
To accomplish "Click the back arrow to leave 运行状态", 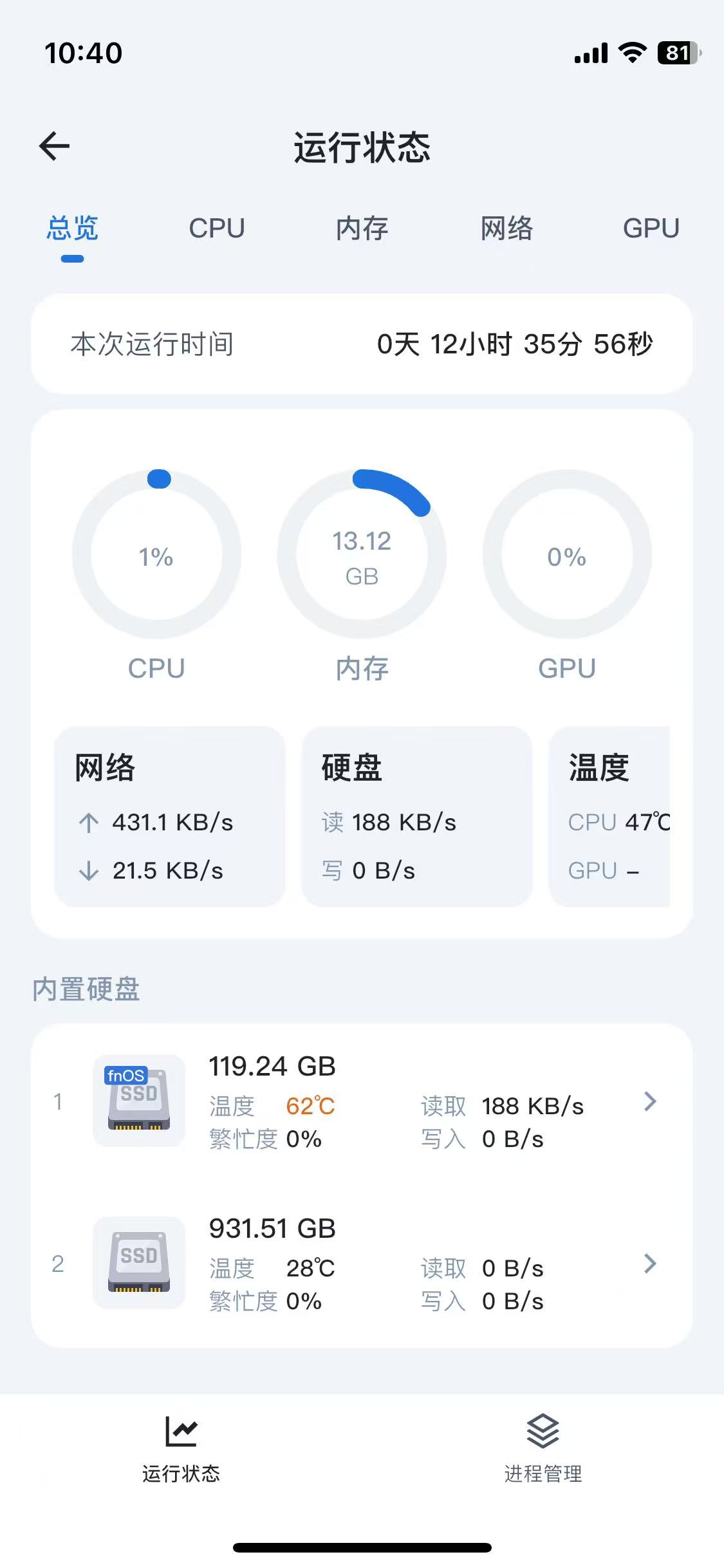I will pos(55,145).
